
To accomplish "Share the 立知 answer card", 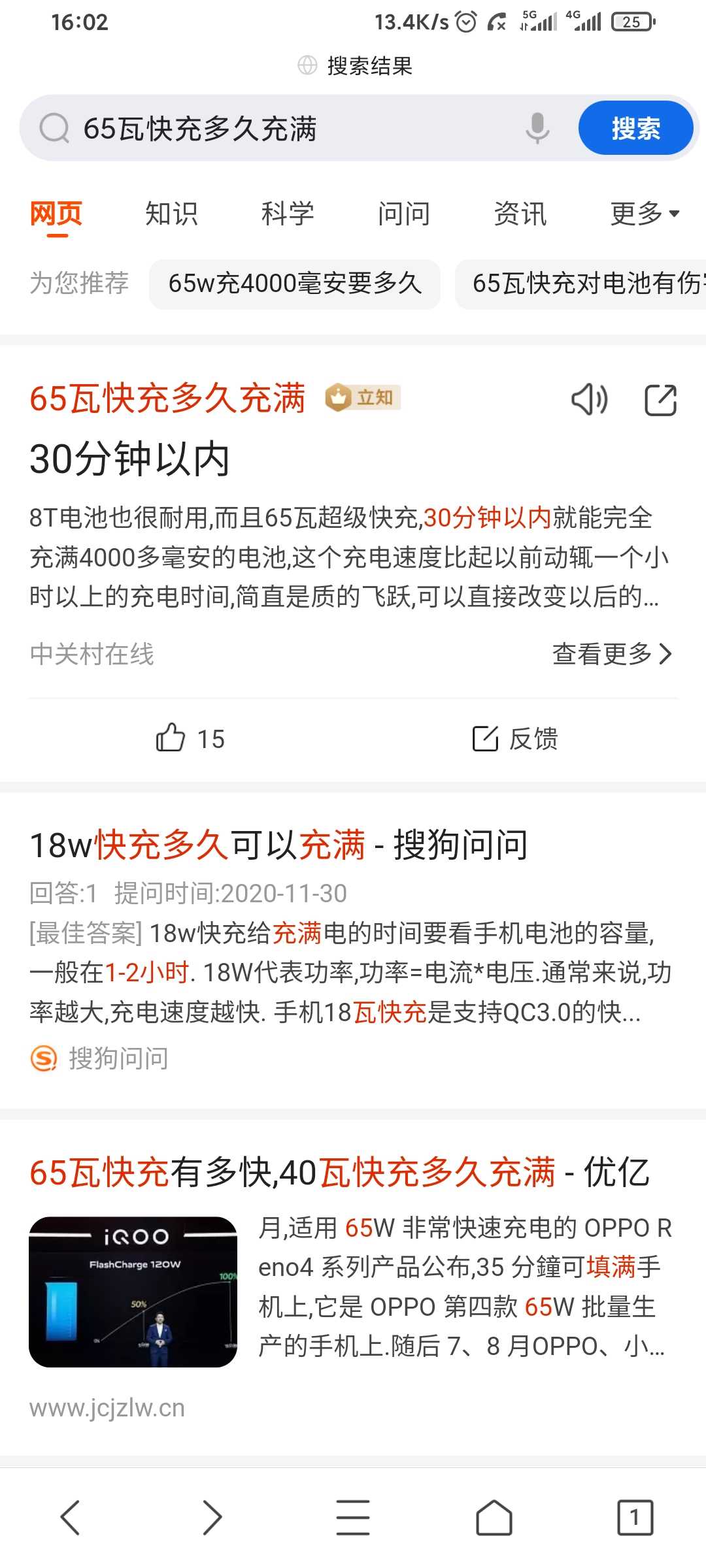I will (660, 400).
